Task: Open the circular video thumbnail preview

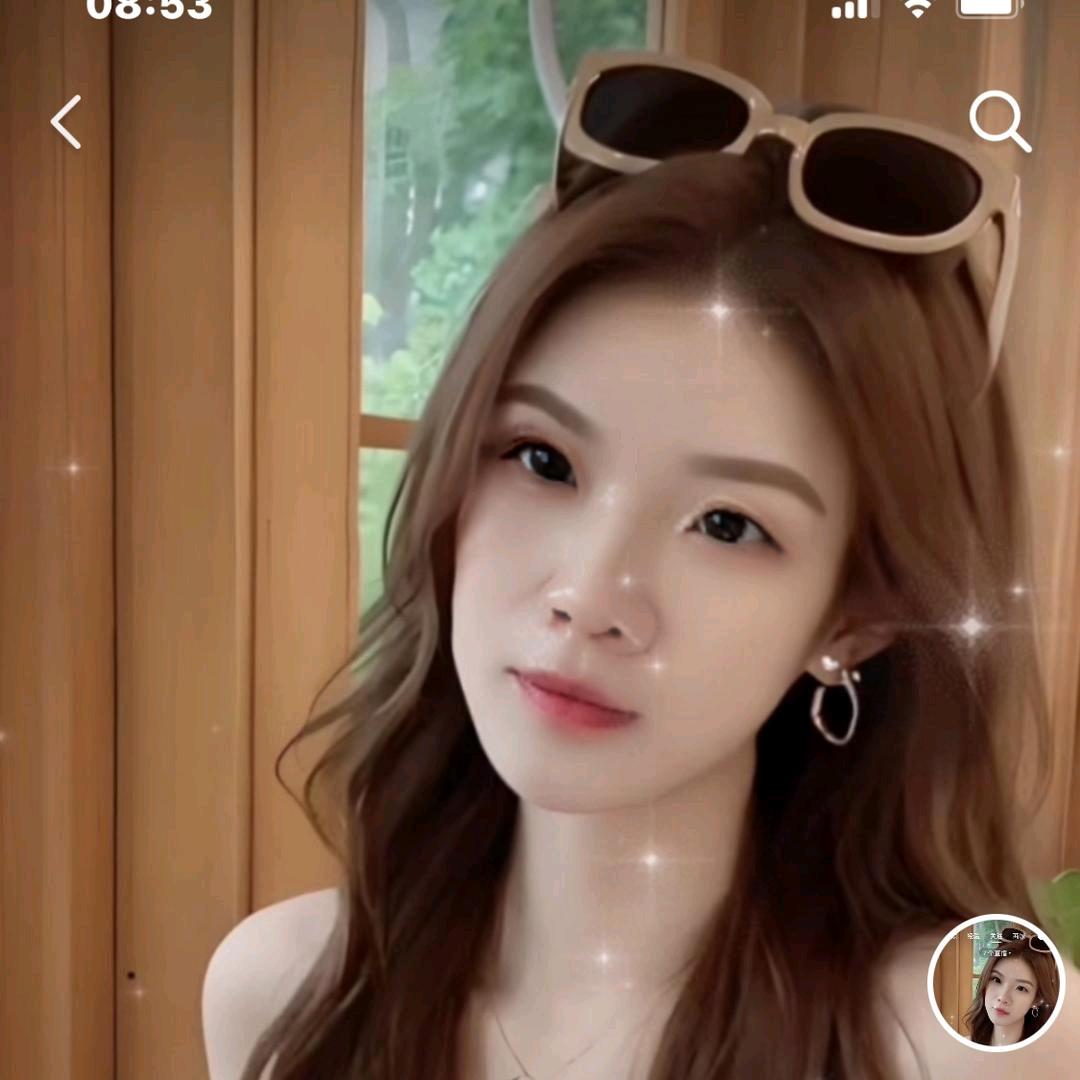Action: point(996,982)
